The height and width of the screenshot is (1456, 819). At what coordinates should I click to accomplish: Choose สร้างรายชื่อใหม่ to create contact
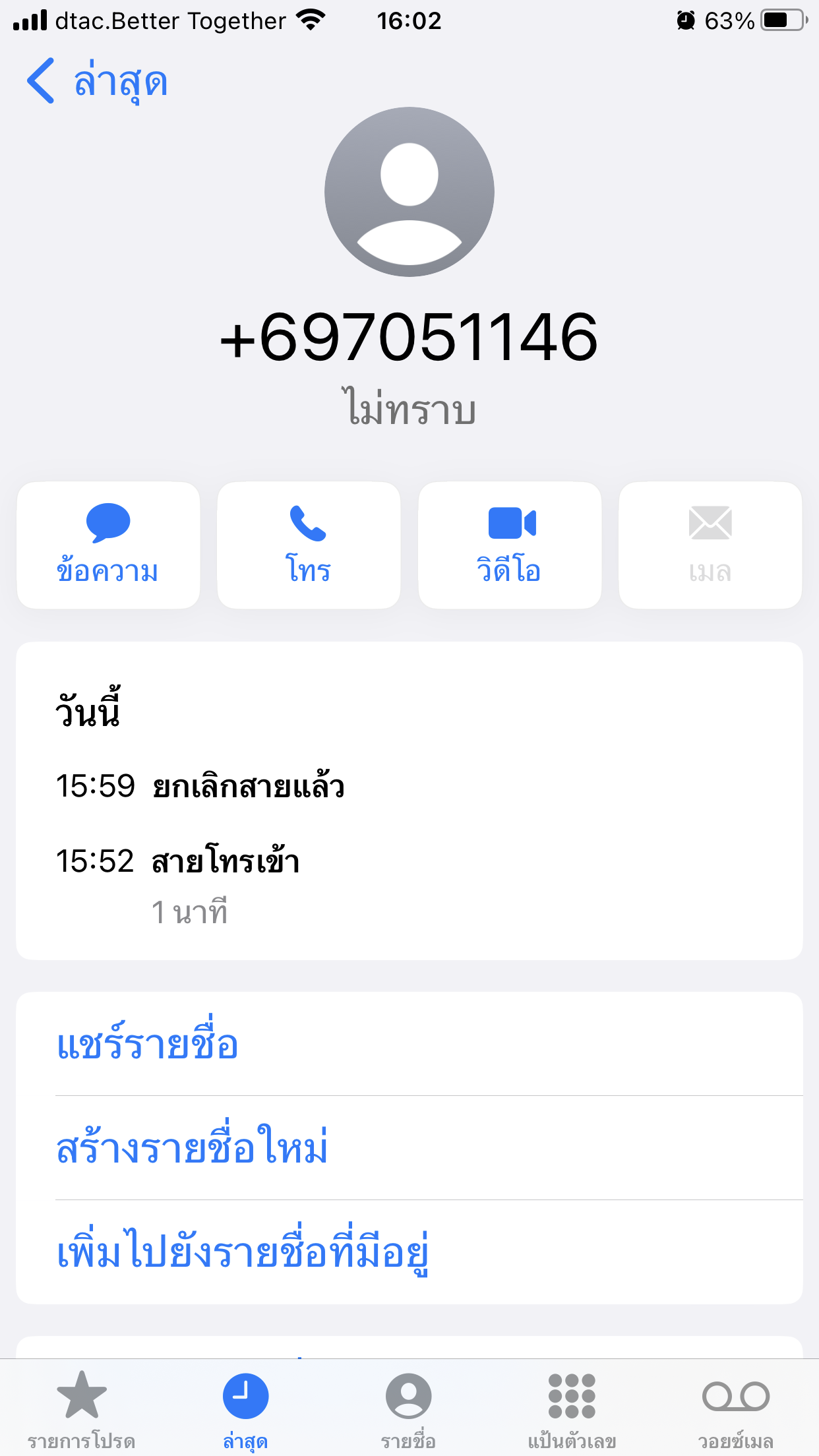click(192, 1148)
